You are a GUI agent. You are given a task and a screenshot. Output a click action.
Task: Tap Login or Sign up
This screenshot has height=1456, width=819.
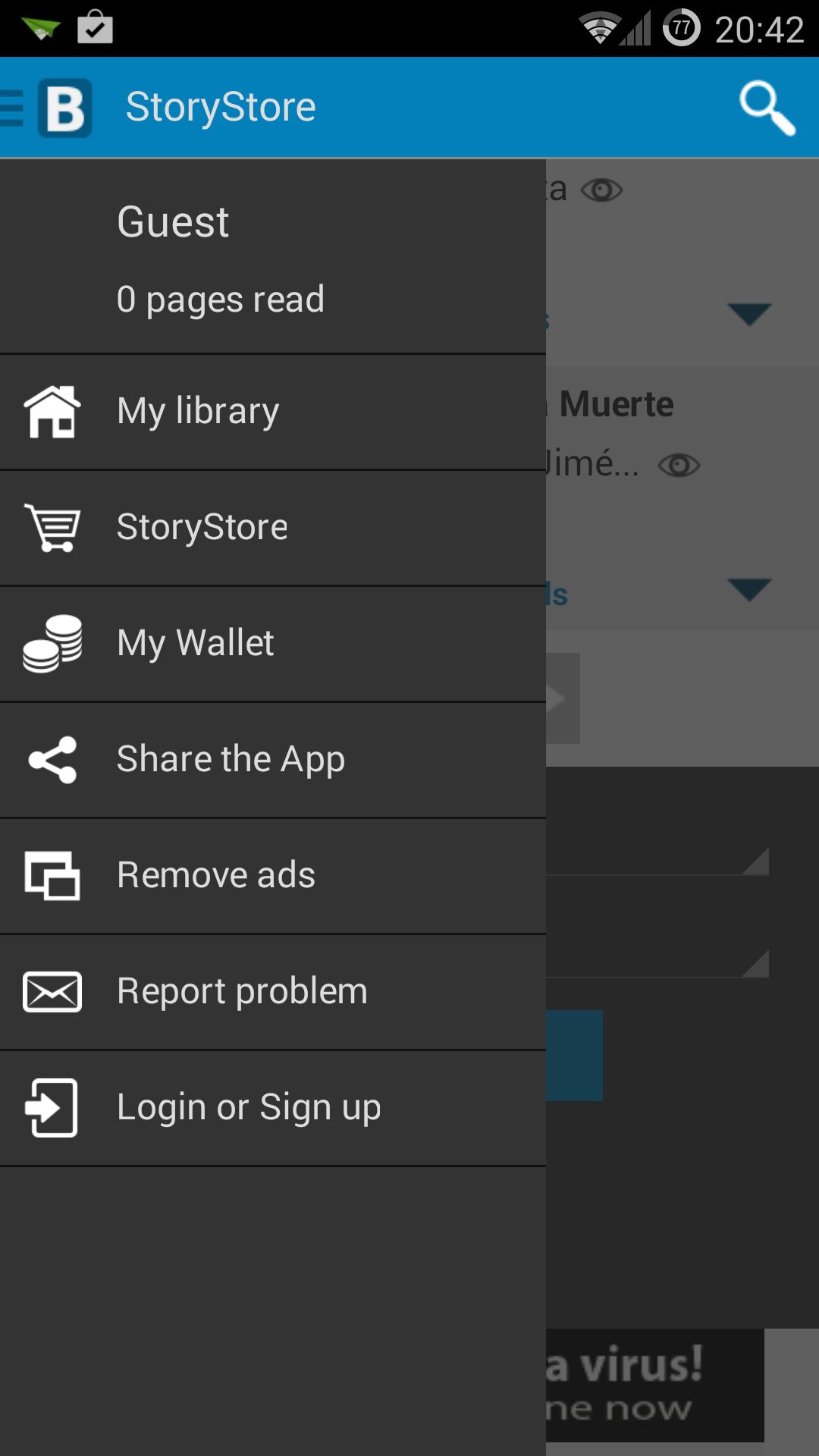click(x=273, y=1108)
